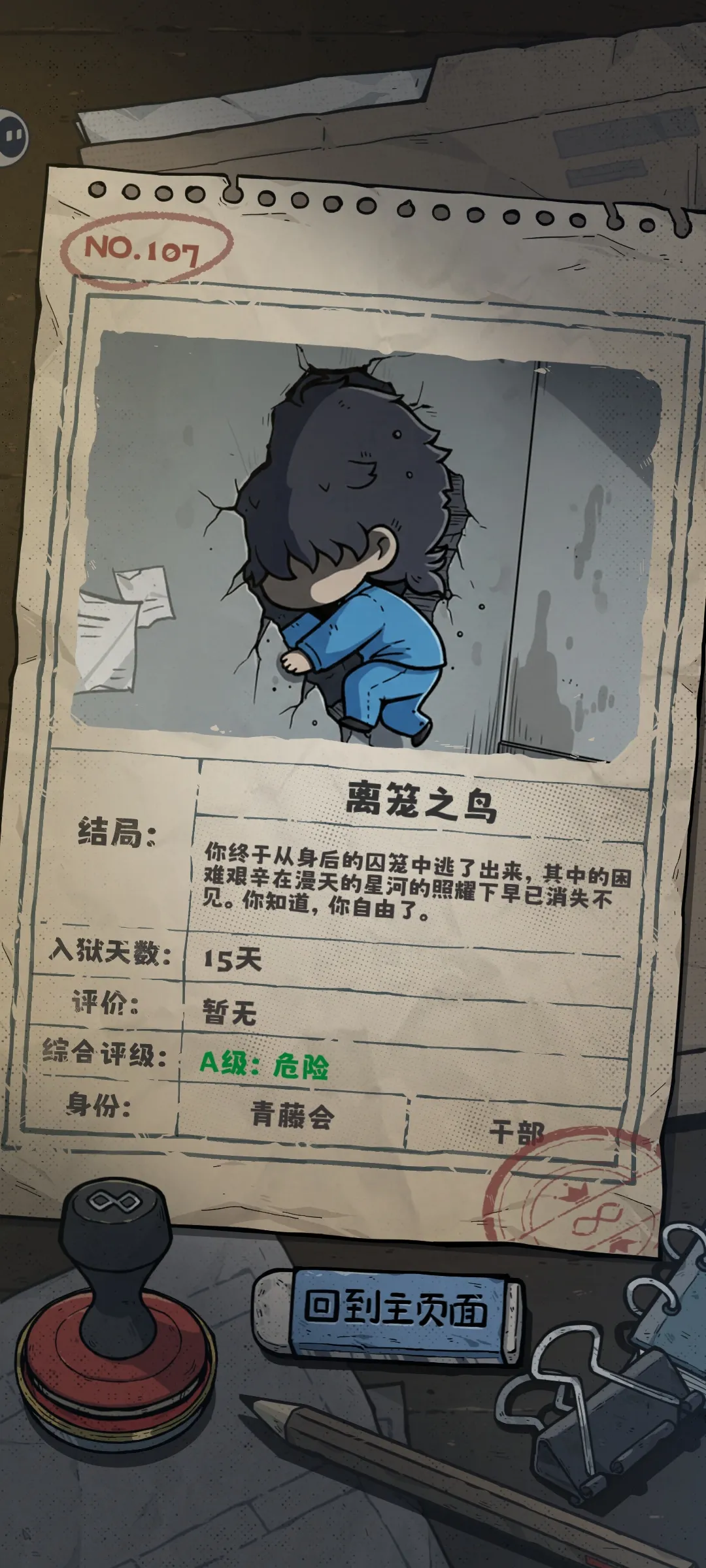This screenshot has width=706, height=1568.
Task: Open the floating assistant bubble icon
Action: click(12, 137)
